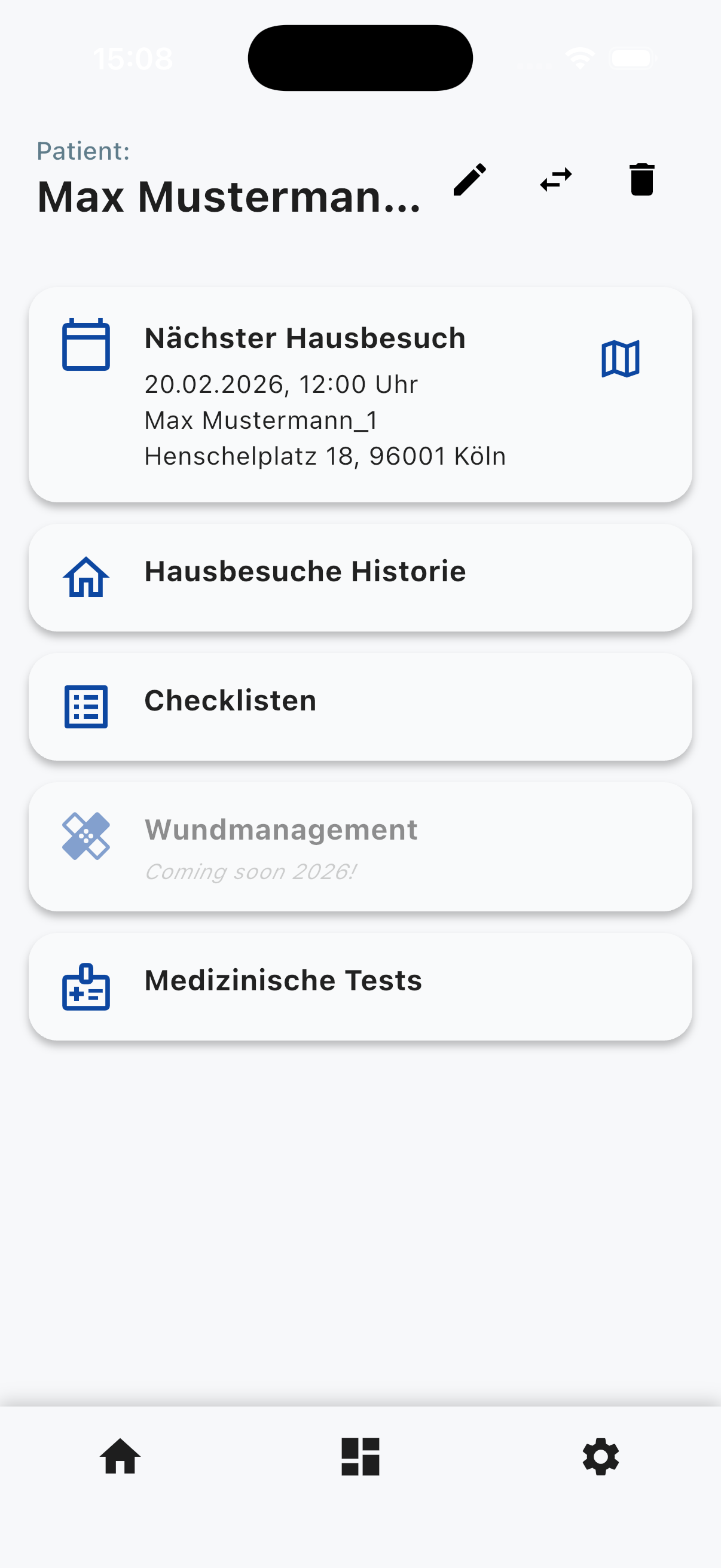Open the Checklisten section
Image resolution: width=721 pixels, height=1568 pixels.
tap(360, 706)
